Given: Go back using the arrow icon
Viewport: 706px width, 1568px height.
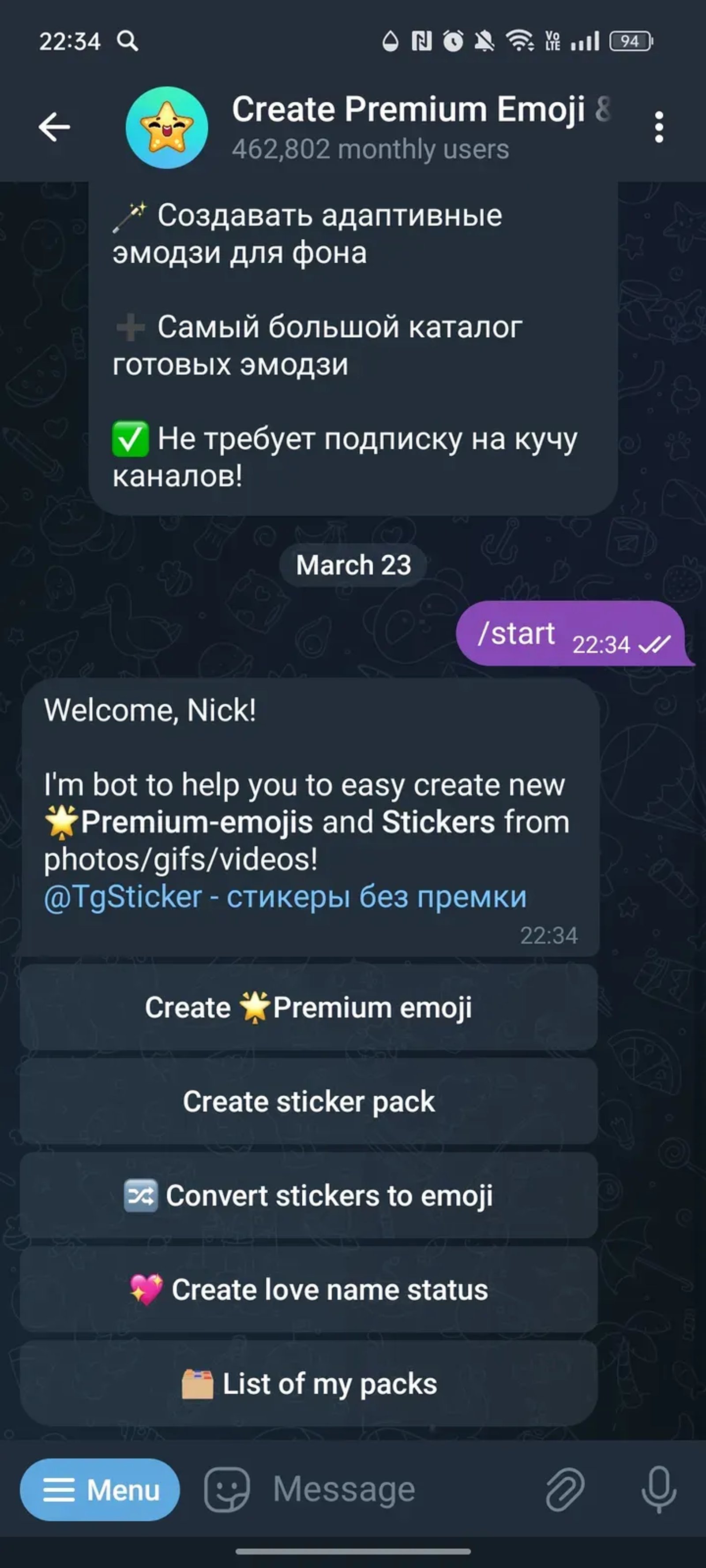Looking at the screenshot, I should (x=54, y=127).
